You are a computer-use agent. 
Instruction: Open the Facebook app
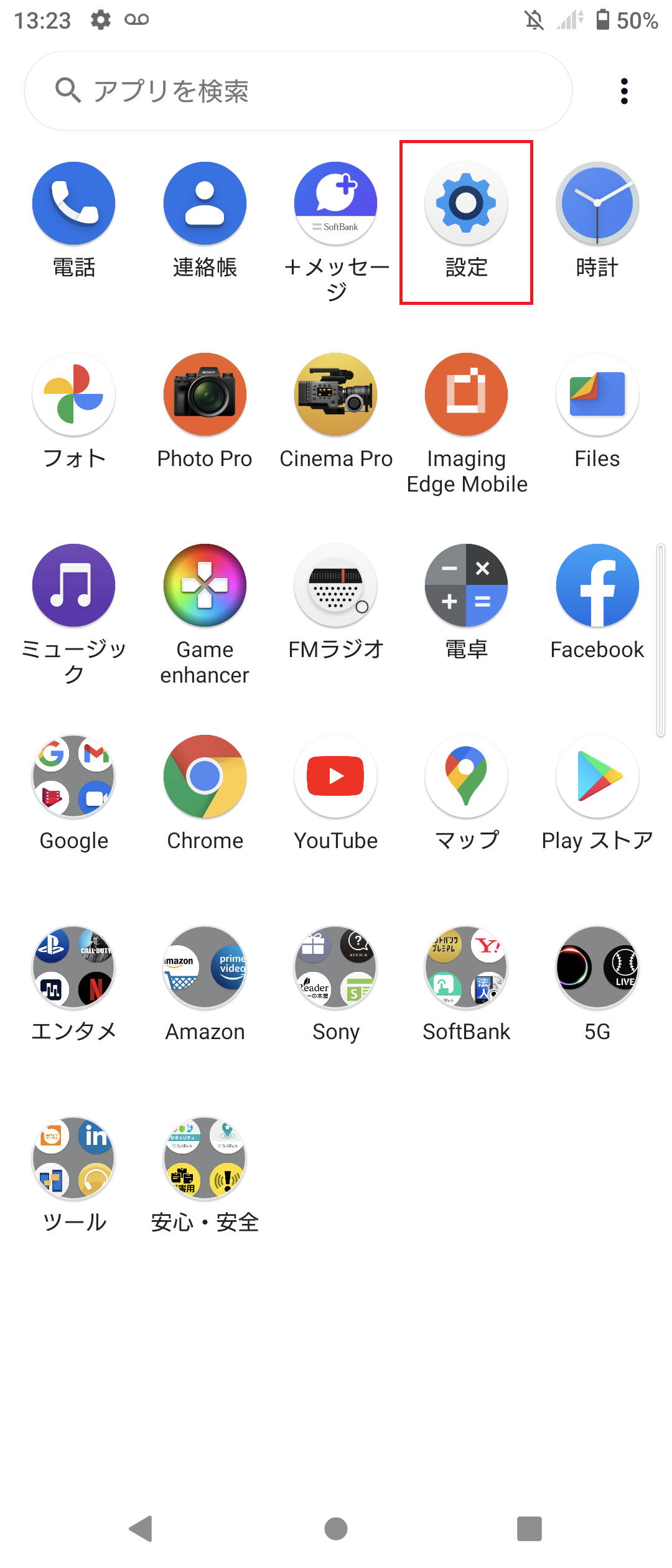click(596, 586)
